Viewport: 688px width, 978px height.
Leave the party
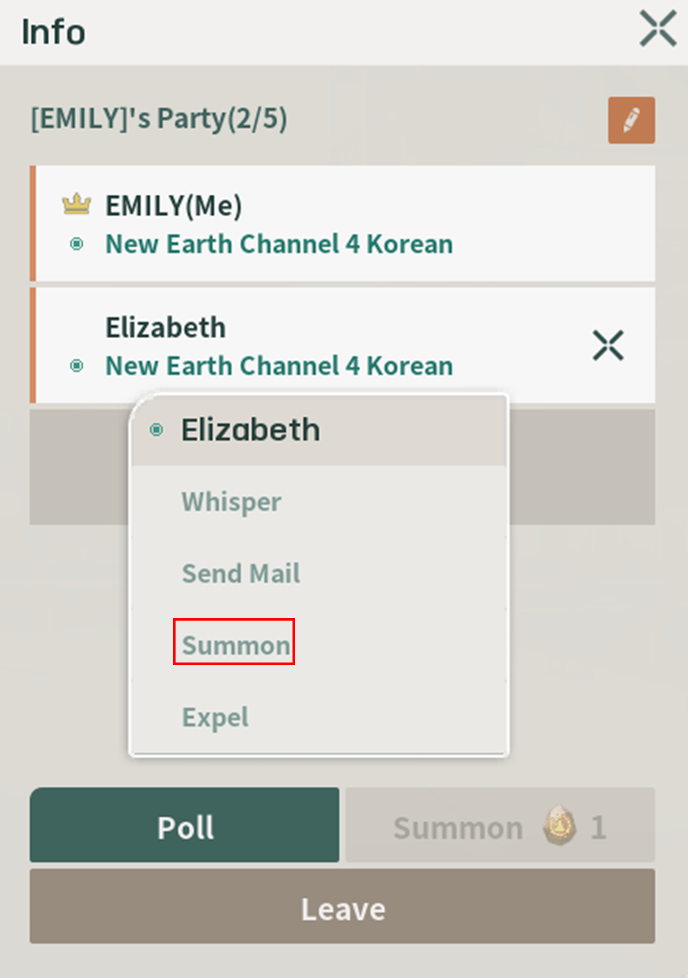[x=342, y=907]
